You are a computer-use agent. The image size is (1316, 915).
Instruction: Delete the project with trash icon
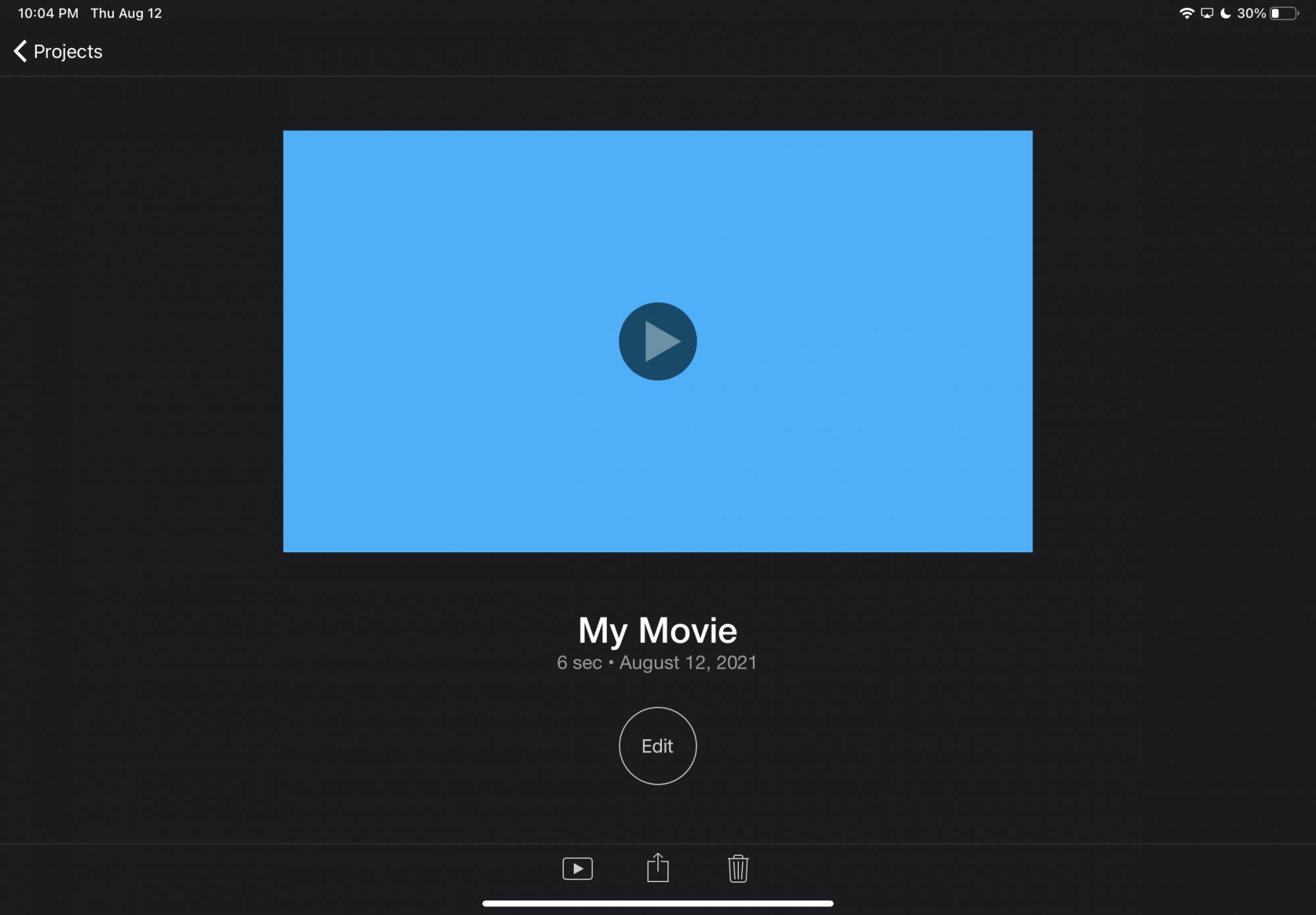(x=738, y=868)
